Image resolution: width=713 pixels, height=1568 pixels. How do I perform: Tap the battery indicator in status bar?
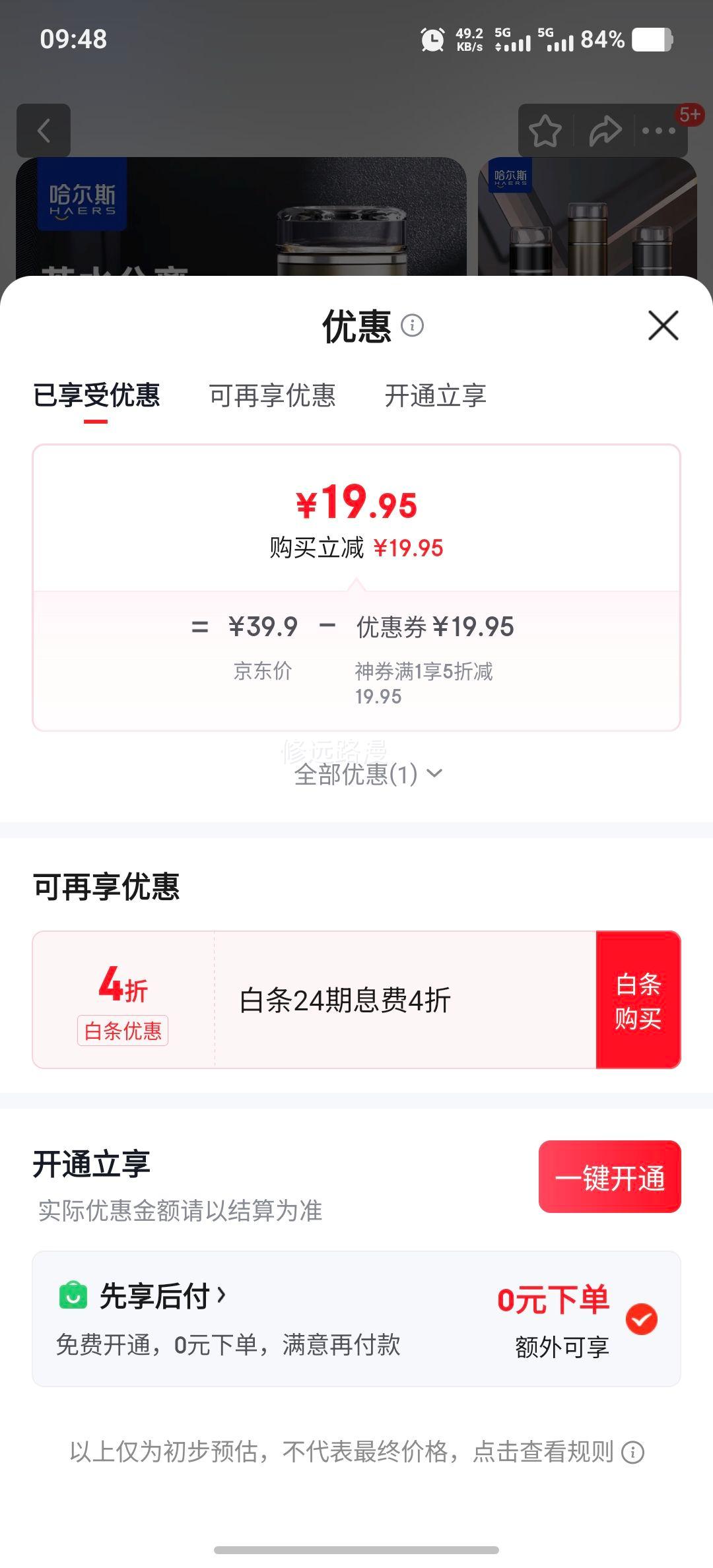[x=652, y=40]
